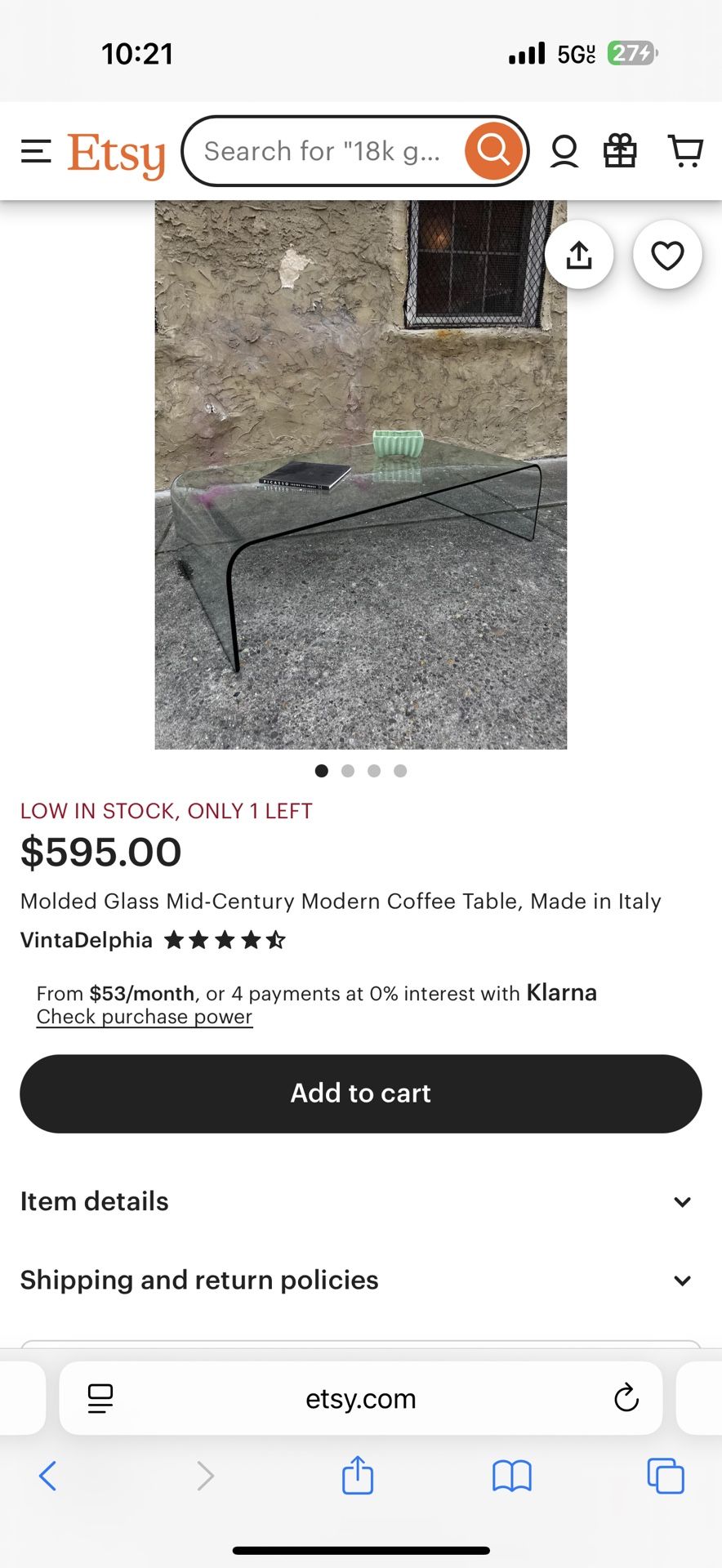Image resolution: width=722 pixels, height=1568 pixels.
Task: Open Safari page settings menu
Action: pyautogui.click(x=100, y=1398)
